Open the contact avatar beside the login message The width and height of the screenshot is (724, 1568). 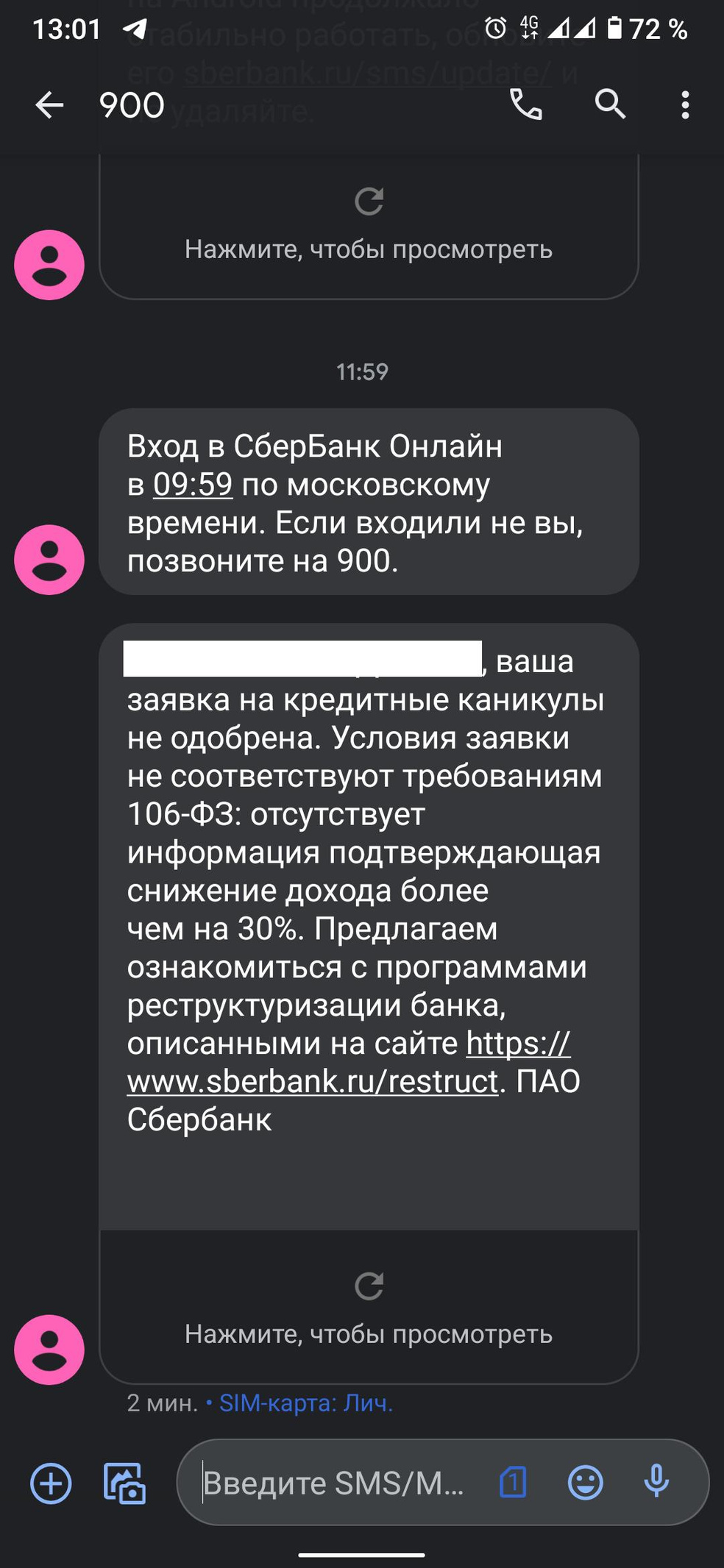(49, 560)
